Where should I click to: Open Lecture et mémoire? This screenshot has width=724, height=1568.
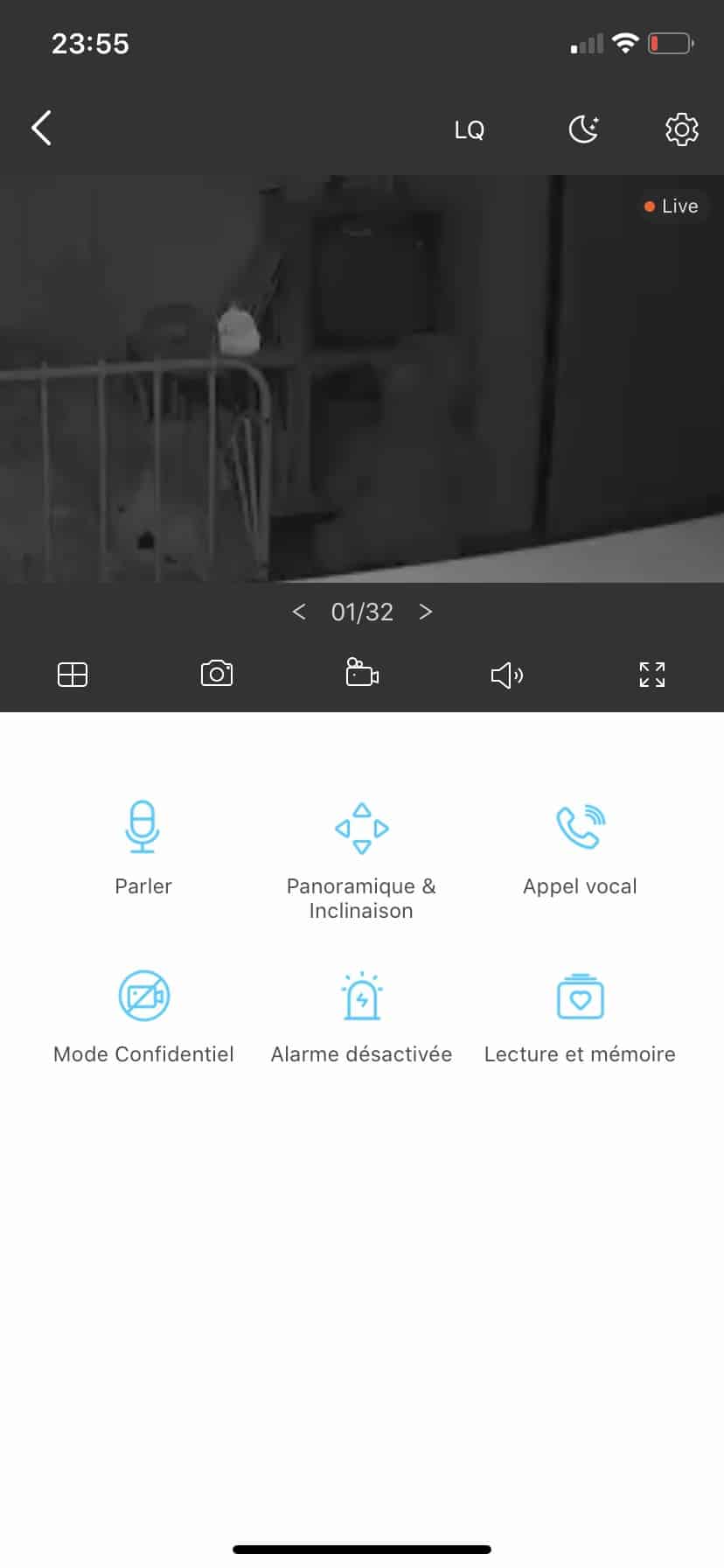point(580,1015)
